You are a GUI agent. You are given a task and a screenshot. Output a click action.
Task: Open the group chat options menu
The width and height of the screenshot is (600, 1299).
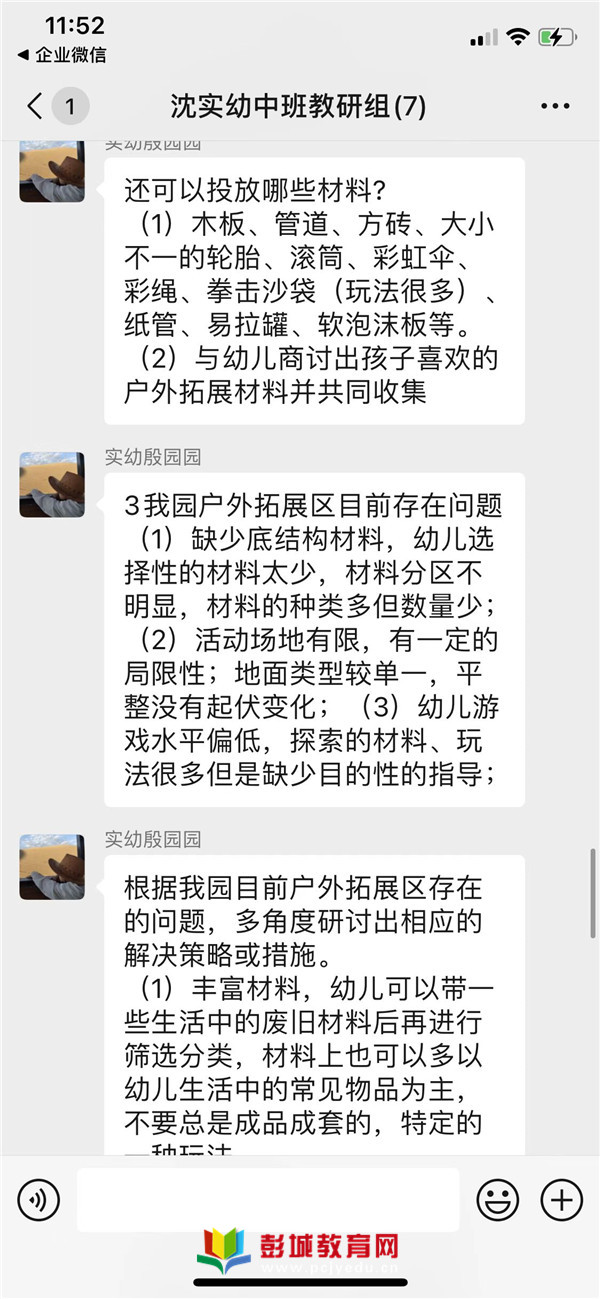[554, 107]
